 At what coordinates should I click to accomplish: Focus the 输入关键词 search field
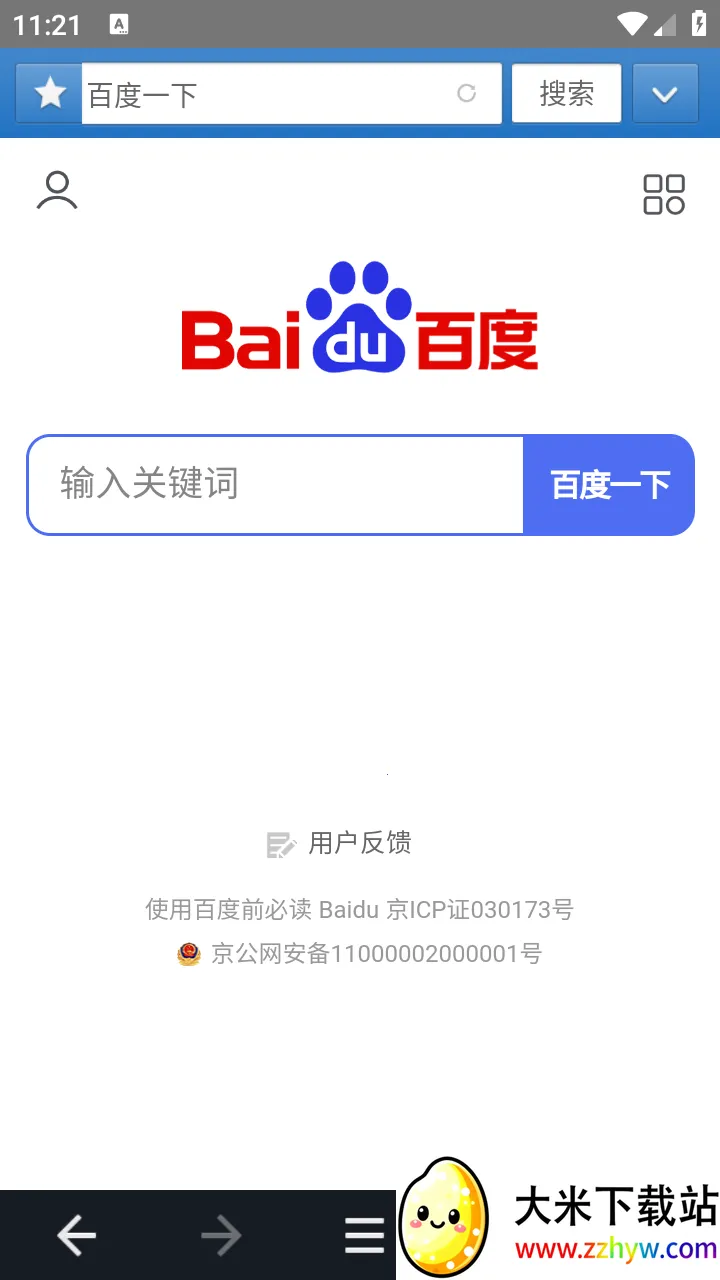point(275,484)
